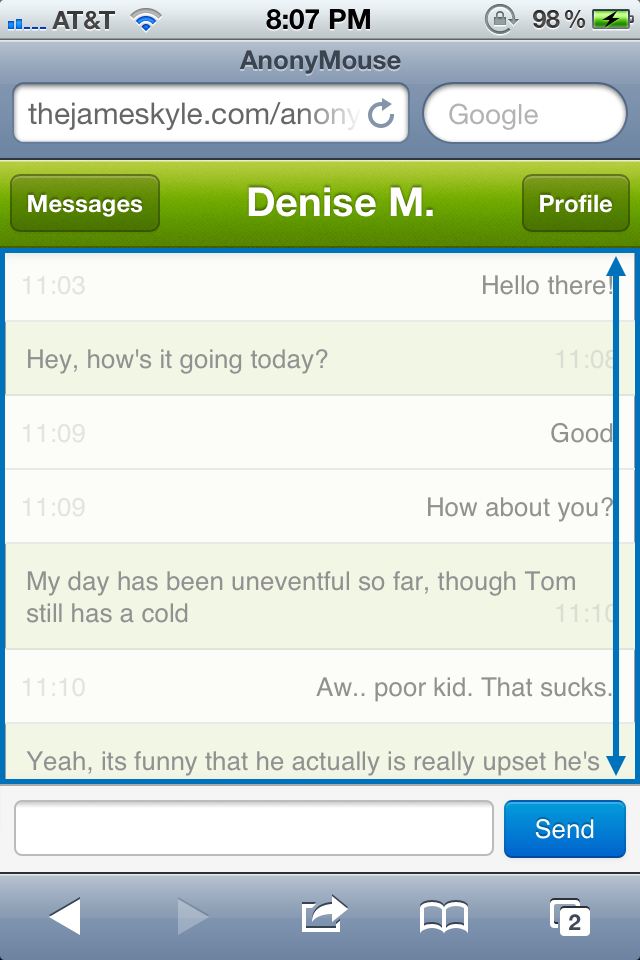The width and height of the screenshot is (640, 960).
Task: Navigate back in Safari
Action: point(65,916)
